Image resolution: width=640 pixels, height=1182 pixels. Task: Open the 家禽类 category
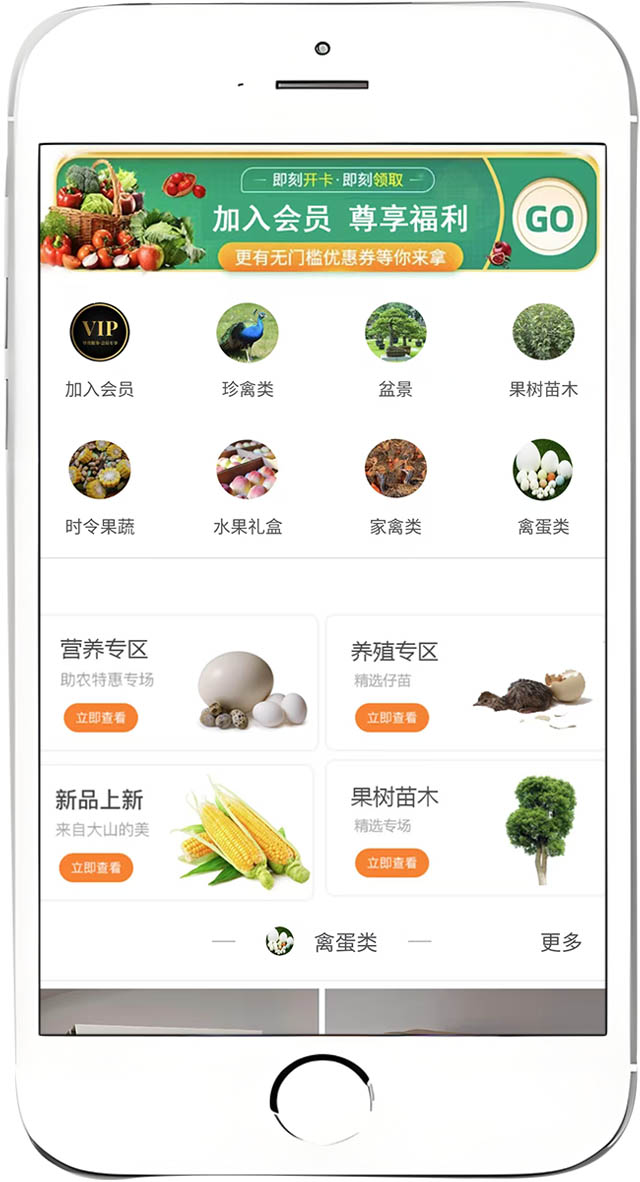395,469
